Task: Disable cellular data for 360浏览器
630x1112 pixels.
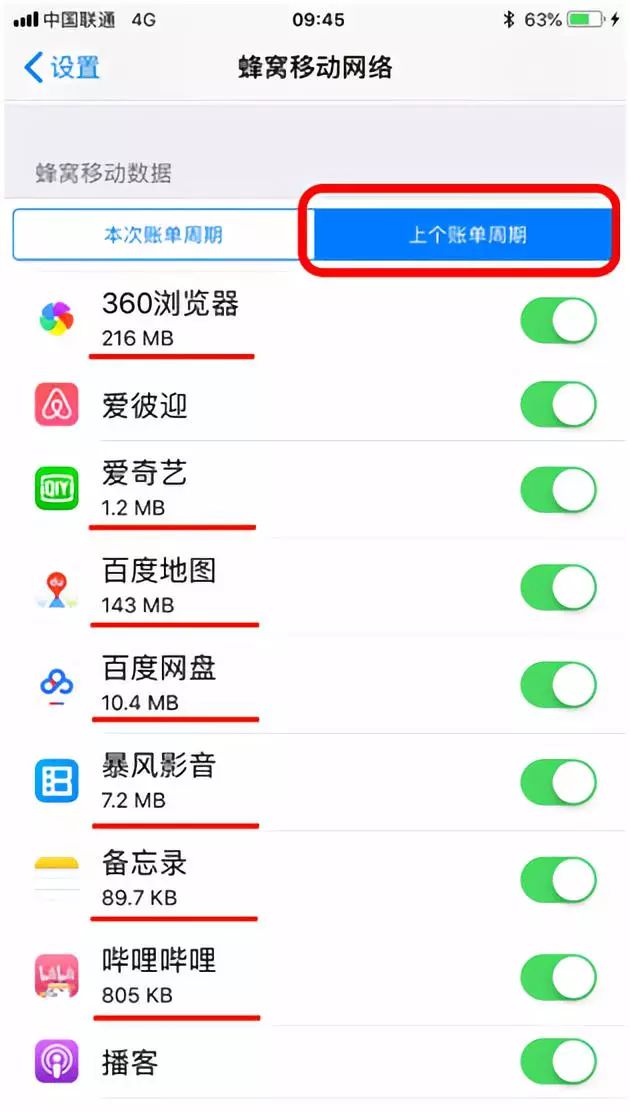Action: (x=558, y=320)
